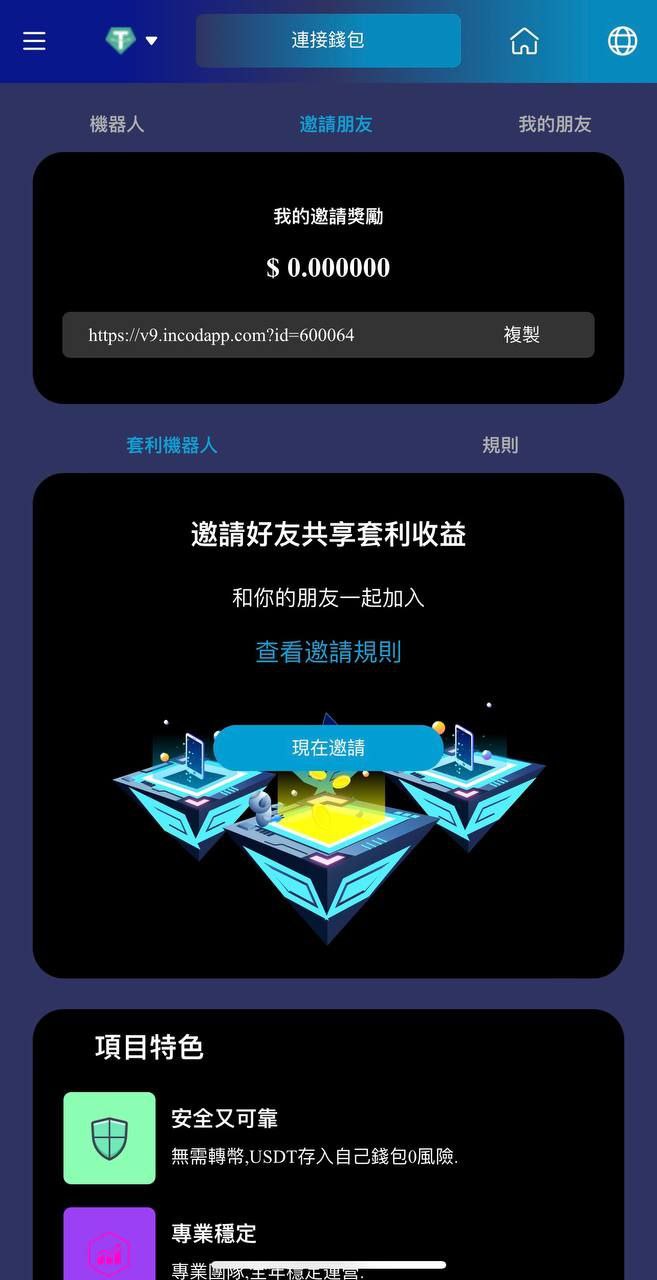Expand the Tether currency dropdown

133,41
